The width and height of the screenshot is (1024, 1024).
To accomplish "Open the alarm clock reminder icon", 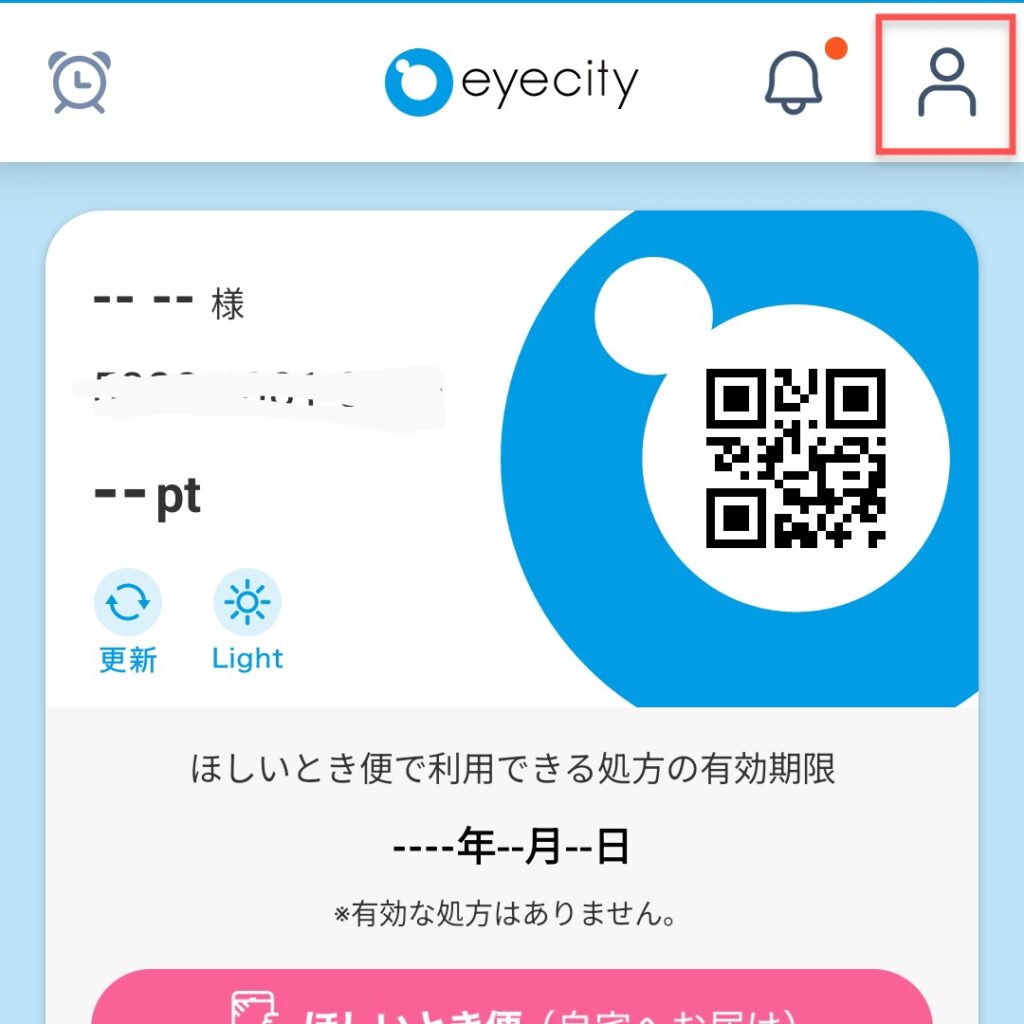I will (x=80, y=82).
